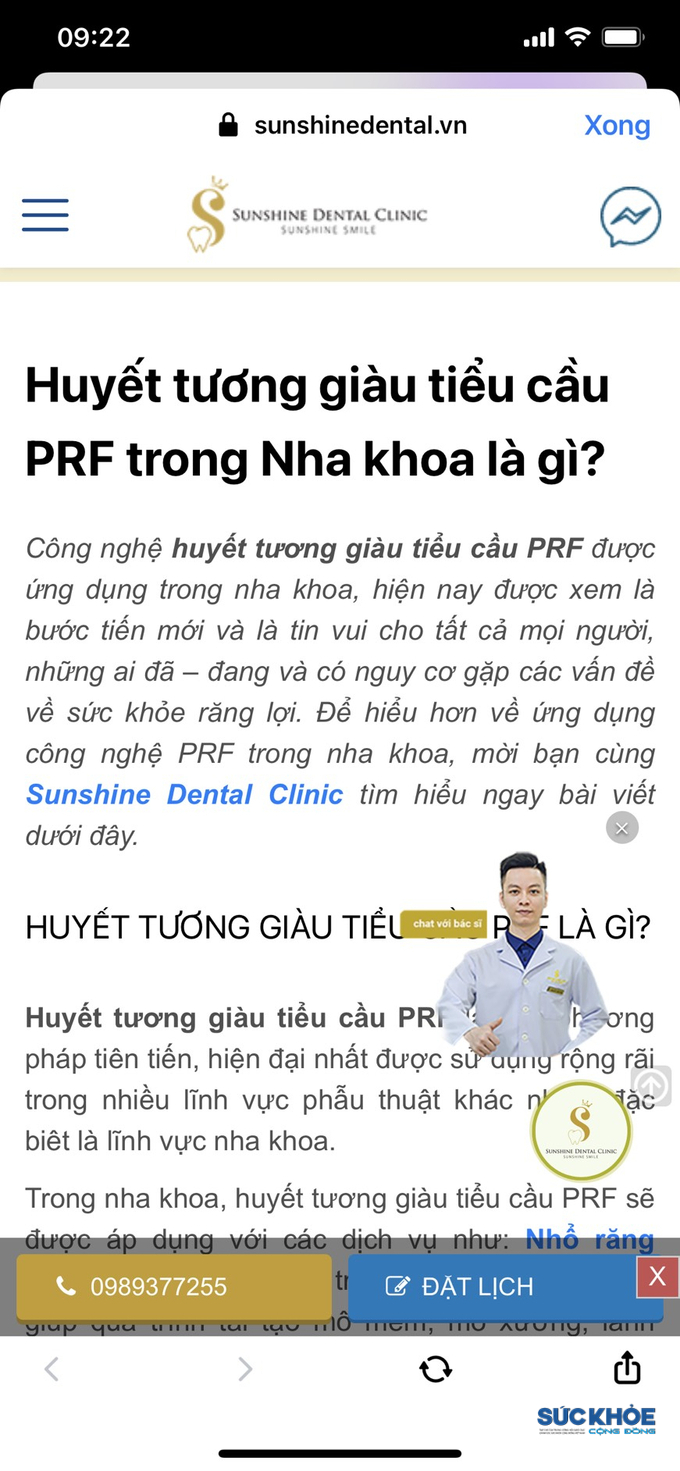Viewport: 680px width, 1471px height.
Task: Go back to the previous page
Action: [52, 1369]
